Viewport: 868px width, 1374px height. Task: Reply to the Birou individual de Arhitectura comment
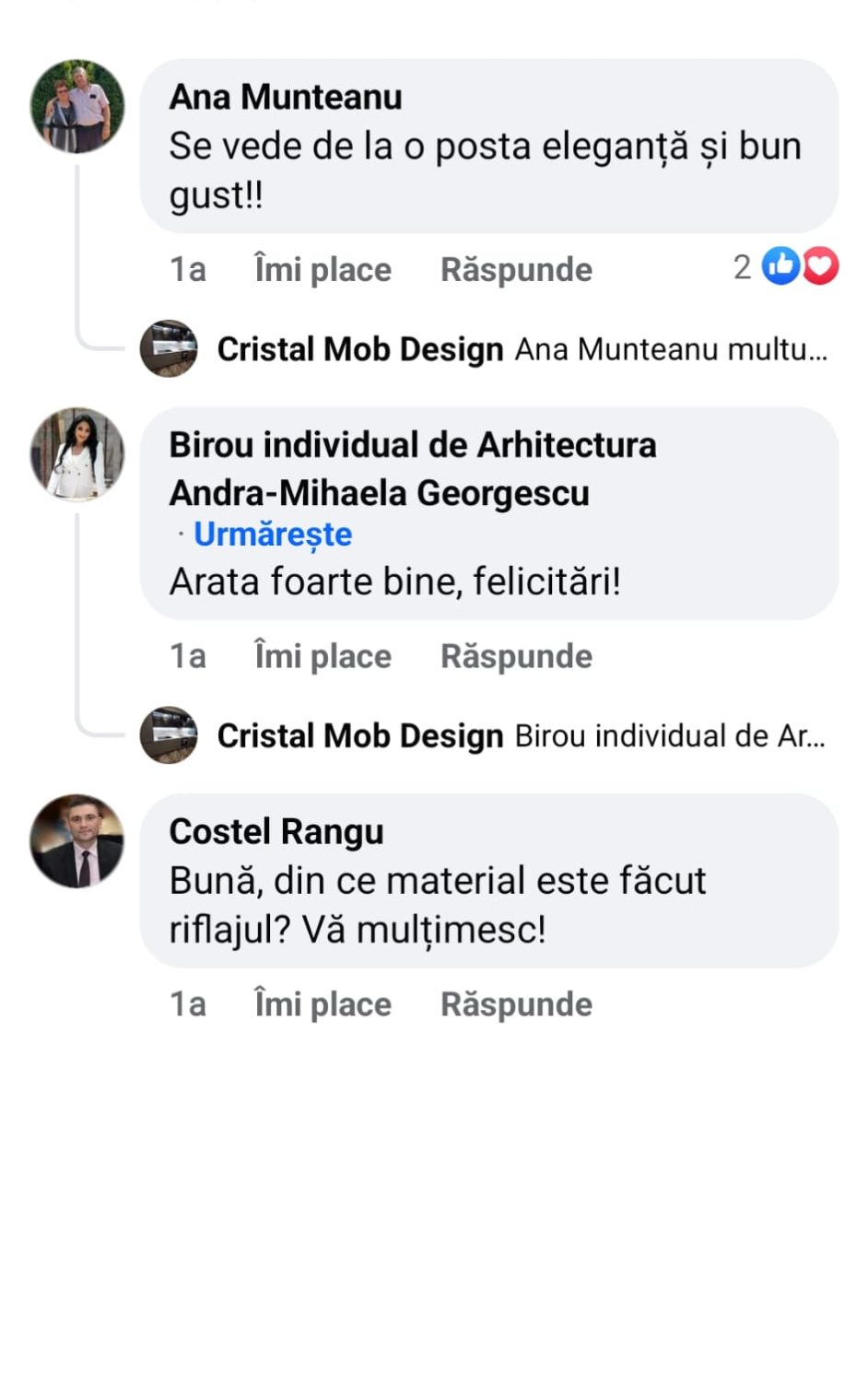point(516,656)
